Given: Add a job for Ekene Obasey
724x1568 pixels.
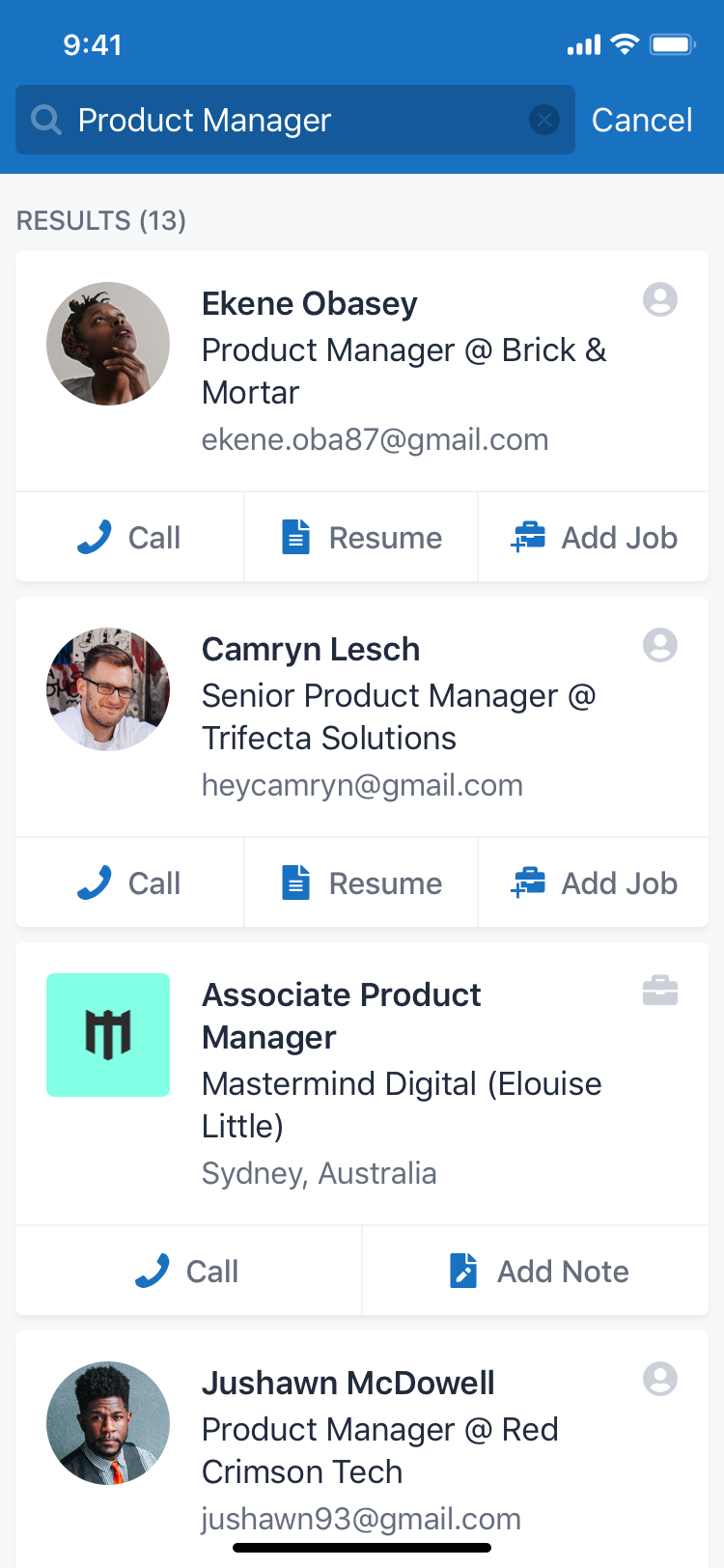Looking at the screenshot, I should [x=594, y=538].
